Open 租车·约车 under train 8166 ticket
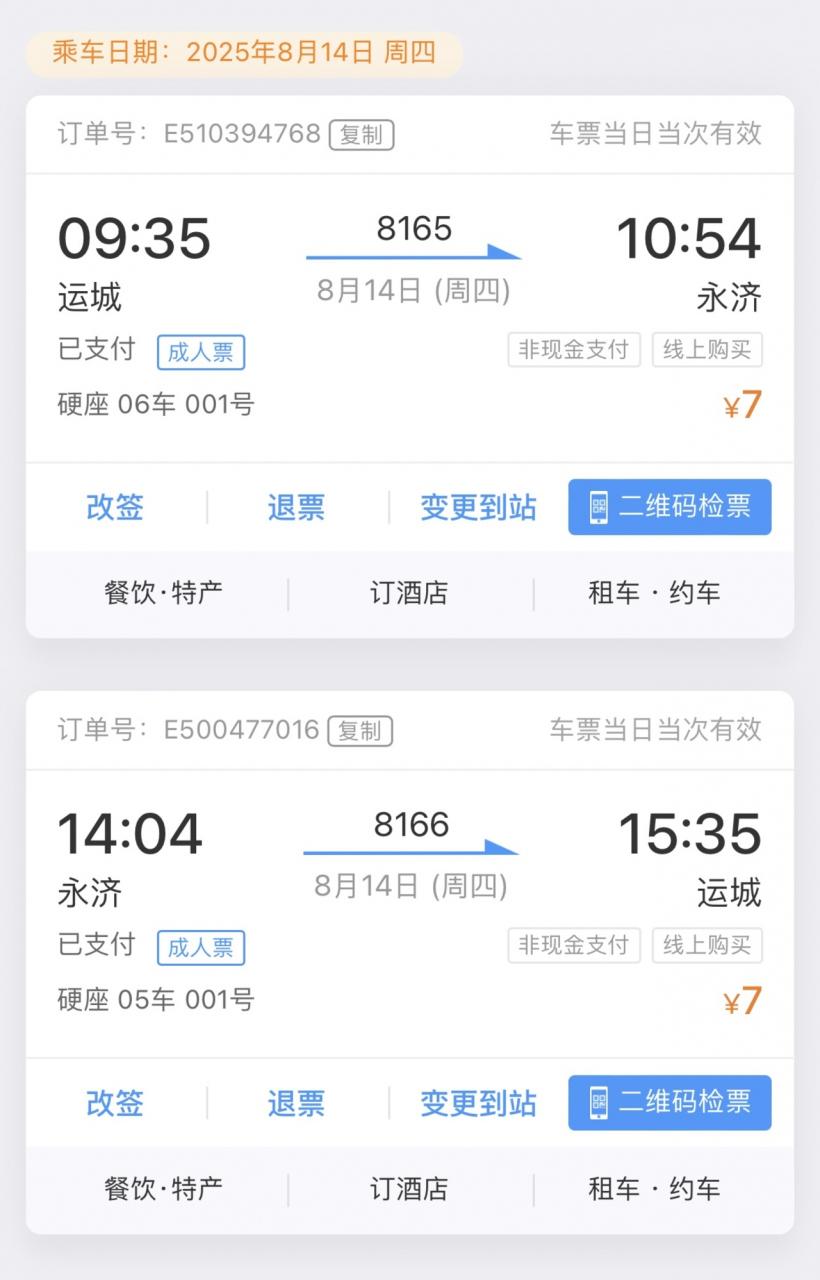Screen dimensions: 820x1280 [x=654, y=1189]
